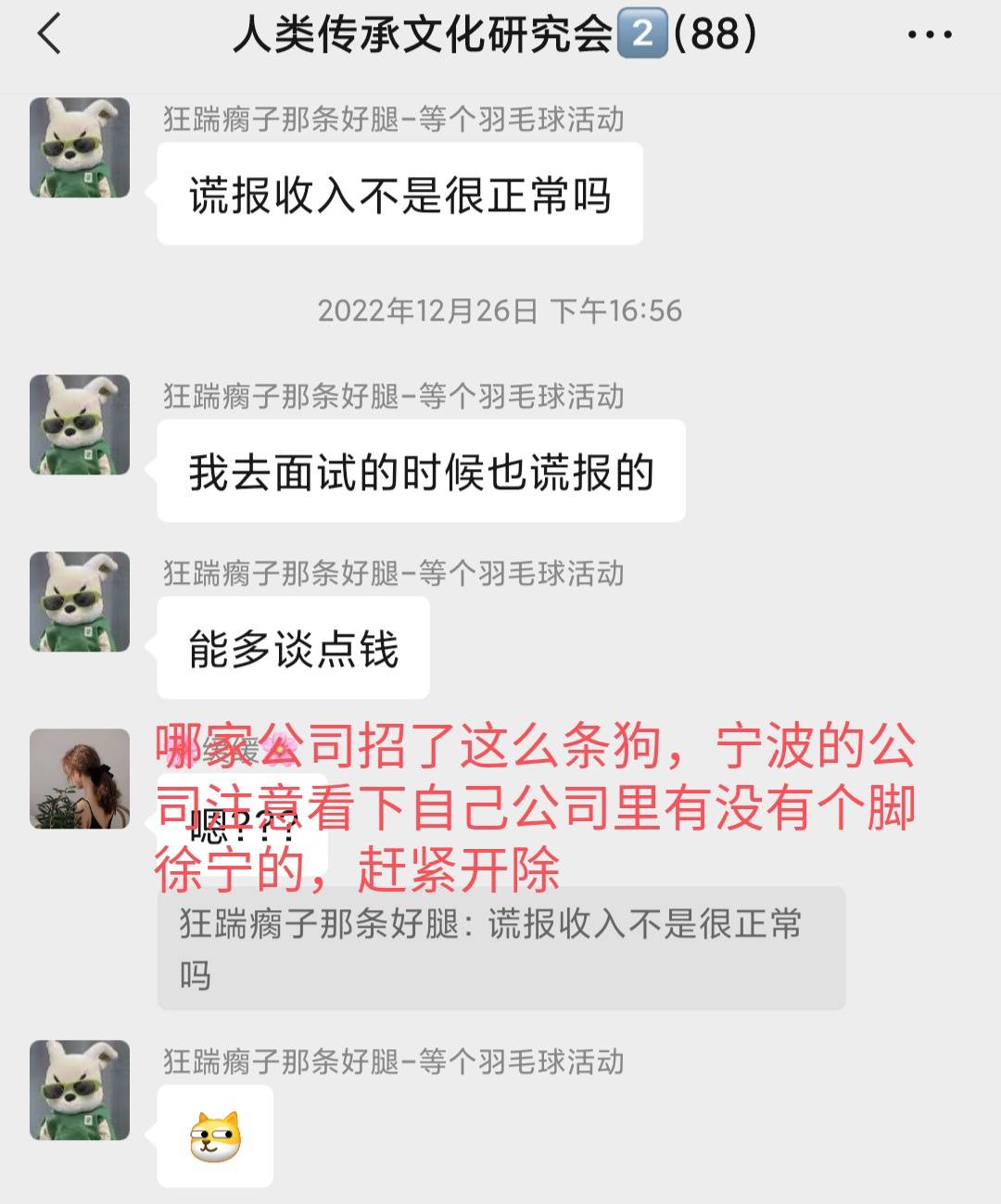Go back from the group chat
Image resolution: width=1001 pixels, height=1204 pixels.
[x=50, y=35]
